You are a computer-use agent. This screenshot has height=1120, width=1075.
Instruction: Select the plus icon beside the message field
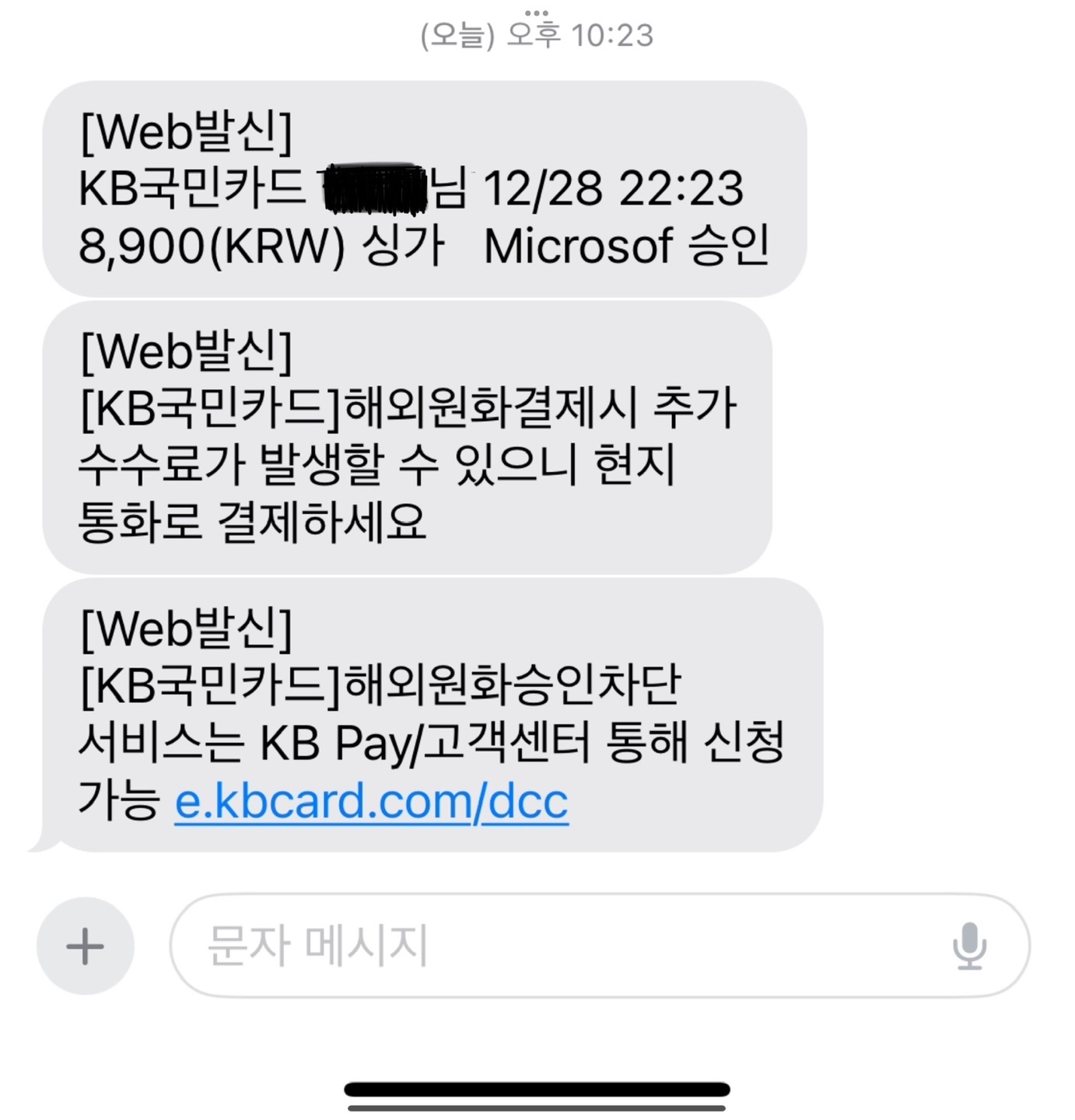(86, 945)
